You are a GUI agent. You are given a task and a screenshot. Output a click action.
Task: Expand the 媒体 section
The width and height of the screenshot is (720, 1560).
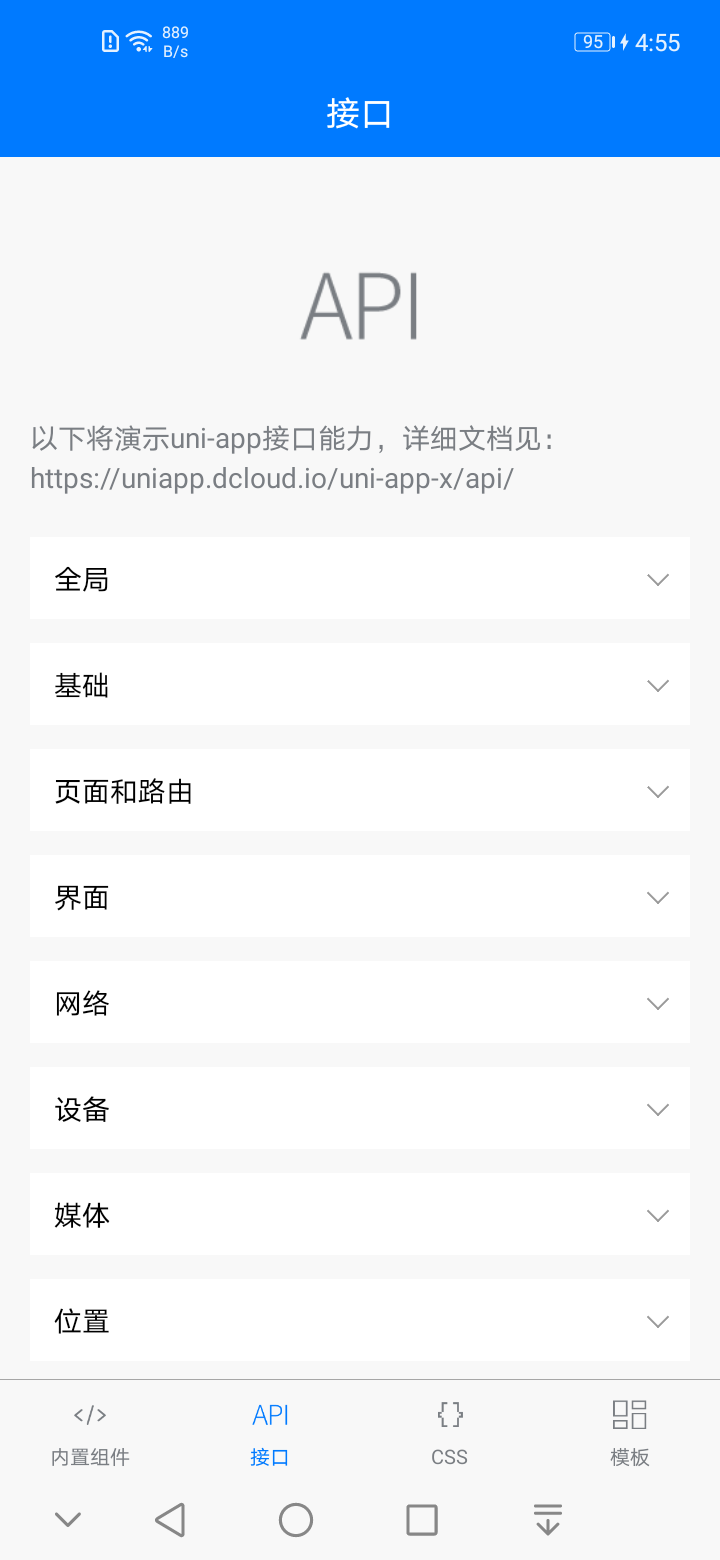[x=360, y=1215]
